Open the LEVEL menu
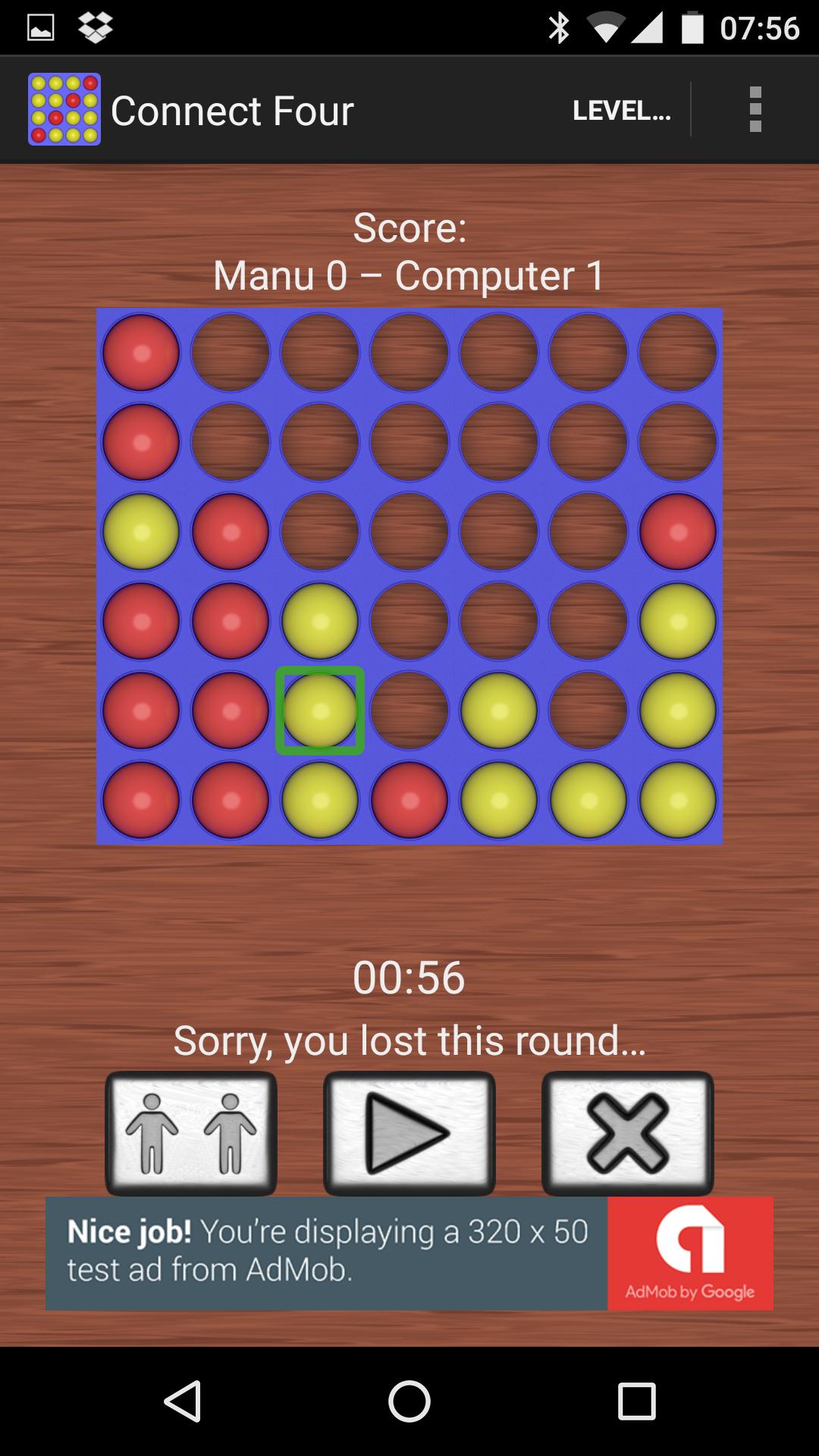The height and width of the screenshot is (1456, 819). coord(622,111)
